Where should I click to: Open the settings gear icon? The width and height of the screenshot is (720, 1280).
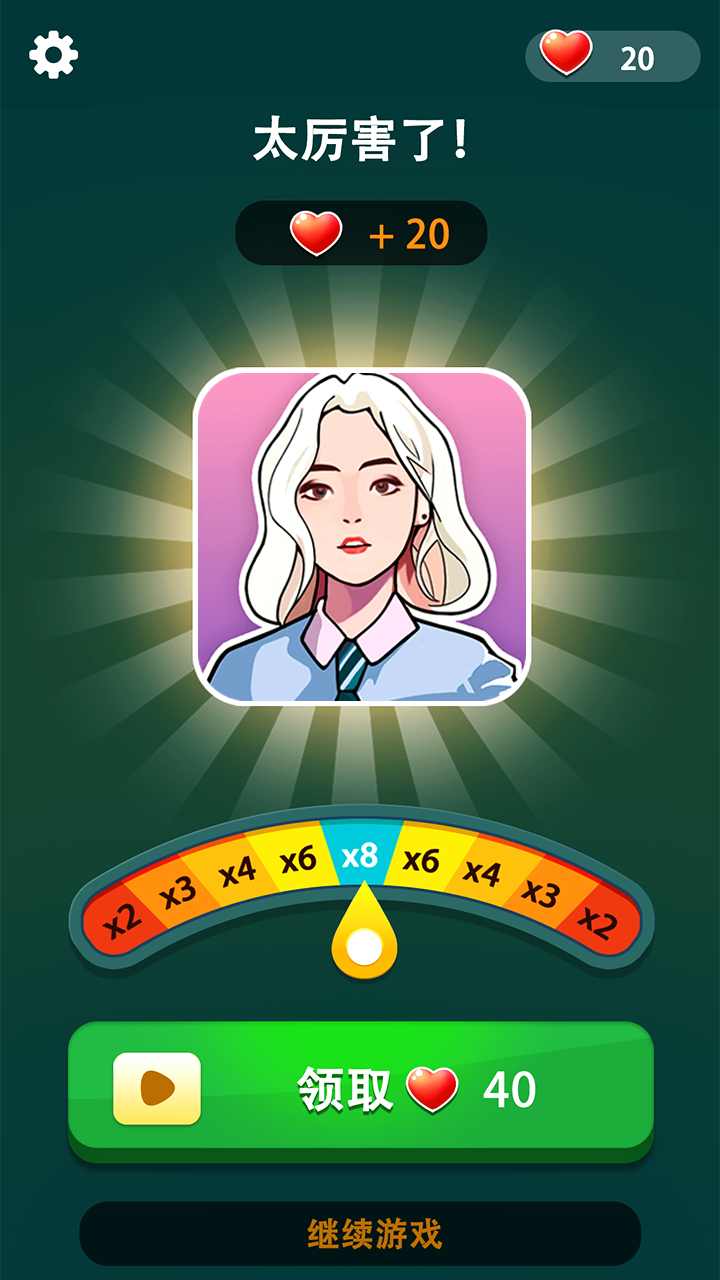(x=54, y=55)
